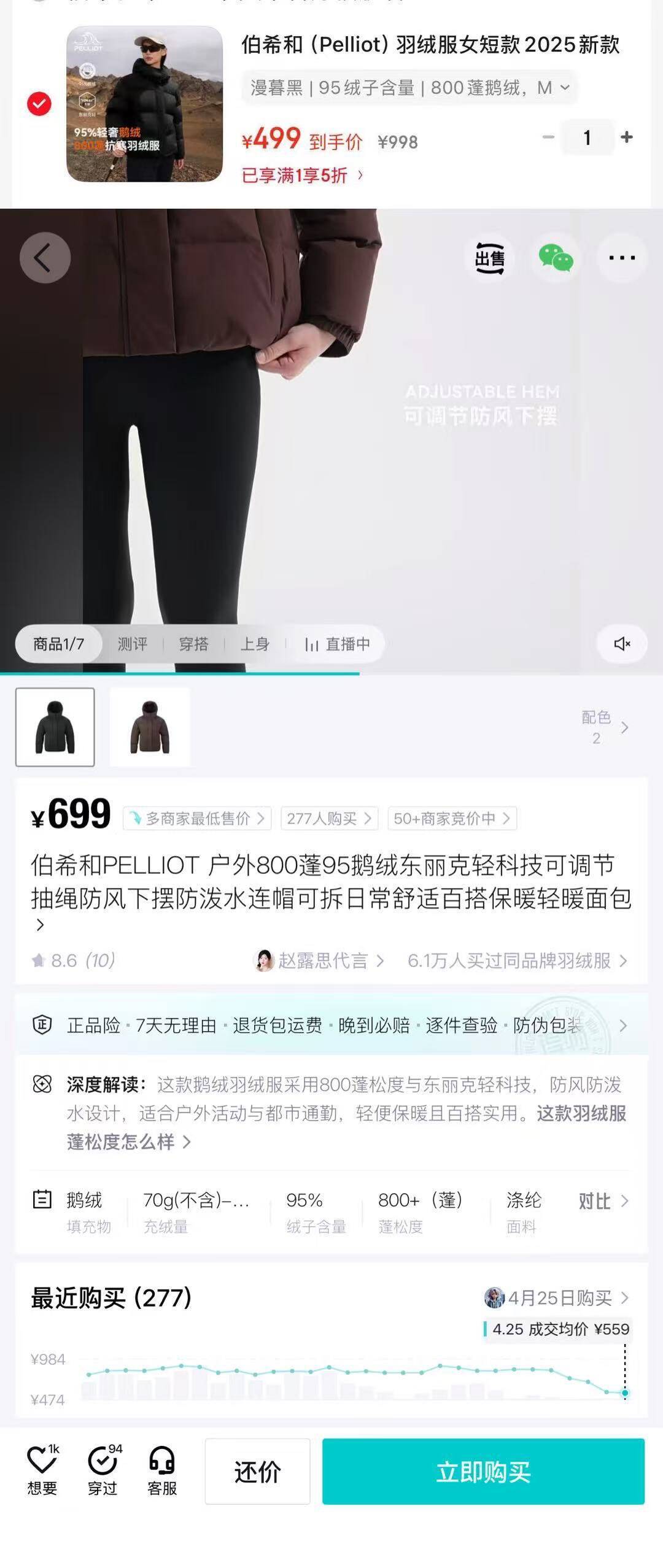View the 50+商家竞价中 list
The height and width of the screenshot is (1568, 663).
452,818
